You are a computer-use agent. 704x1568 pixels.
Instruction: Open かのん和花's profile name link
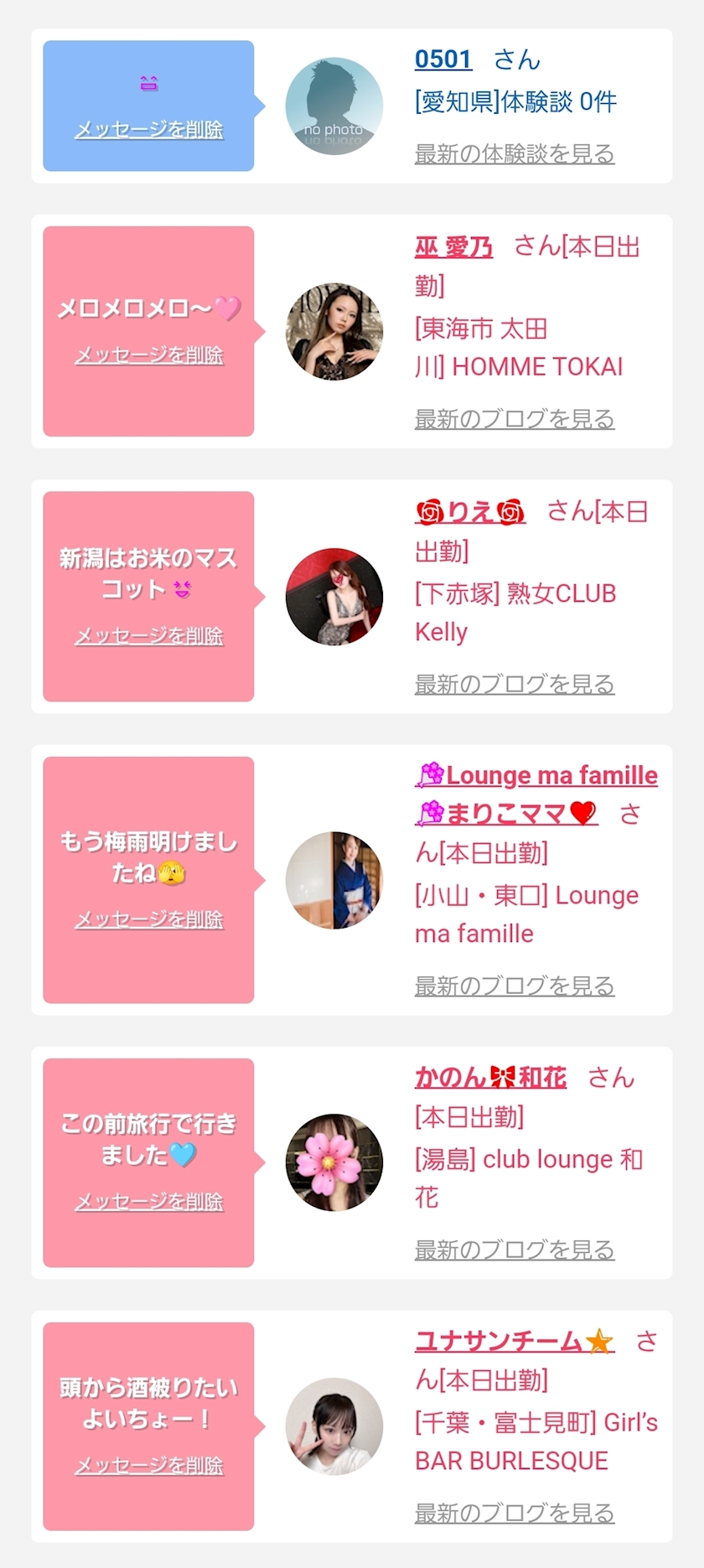point(490,1078)
